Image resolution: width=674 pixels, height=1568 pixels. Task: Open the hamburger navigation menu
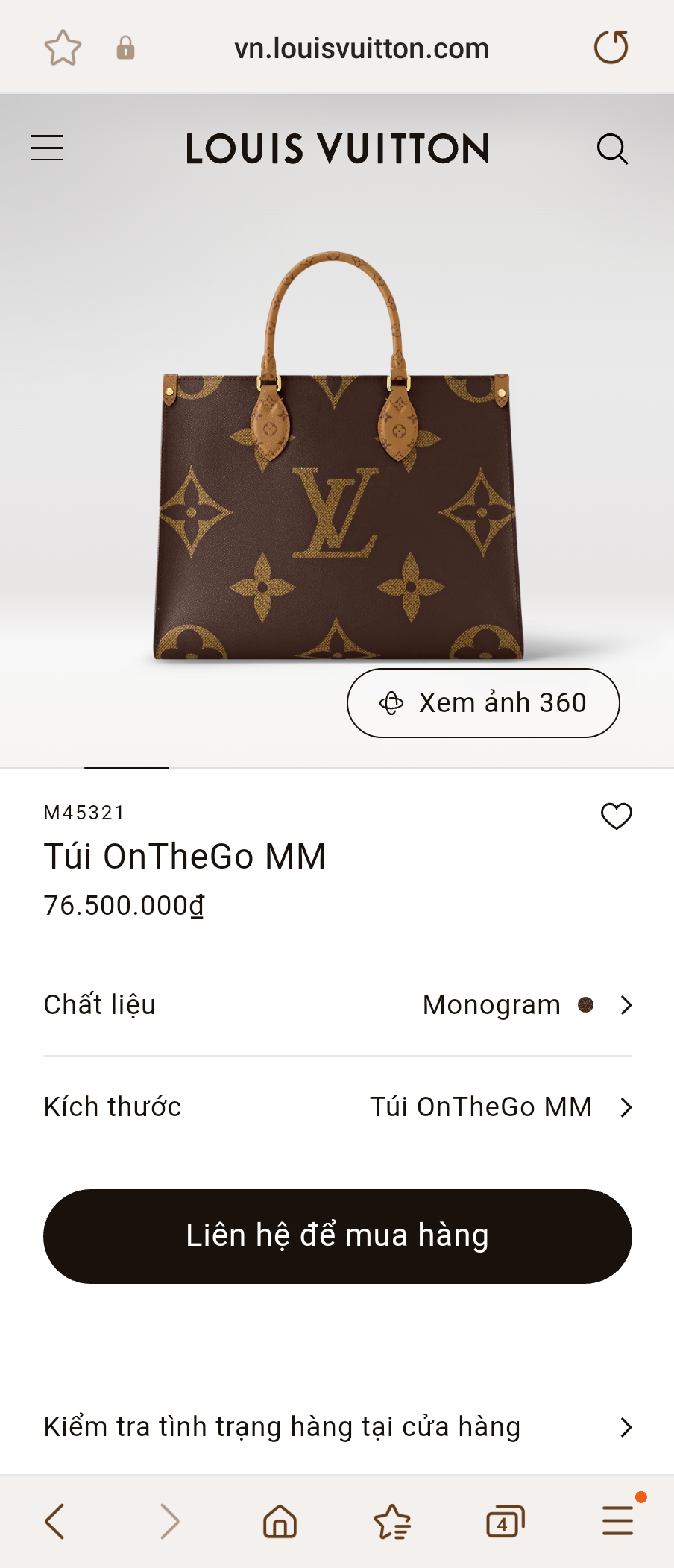coord(46,148)
